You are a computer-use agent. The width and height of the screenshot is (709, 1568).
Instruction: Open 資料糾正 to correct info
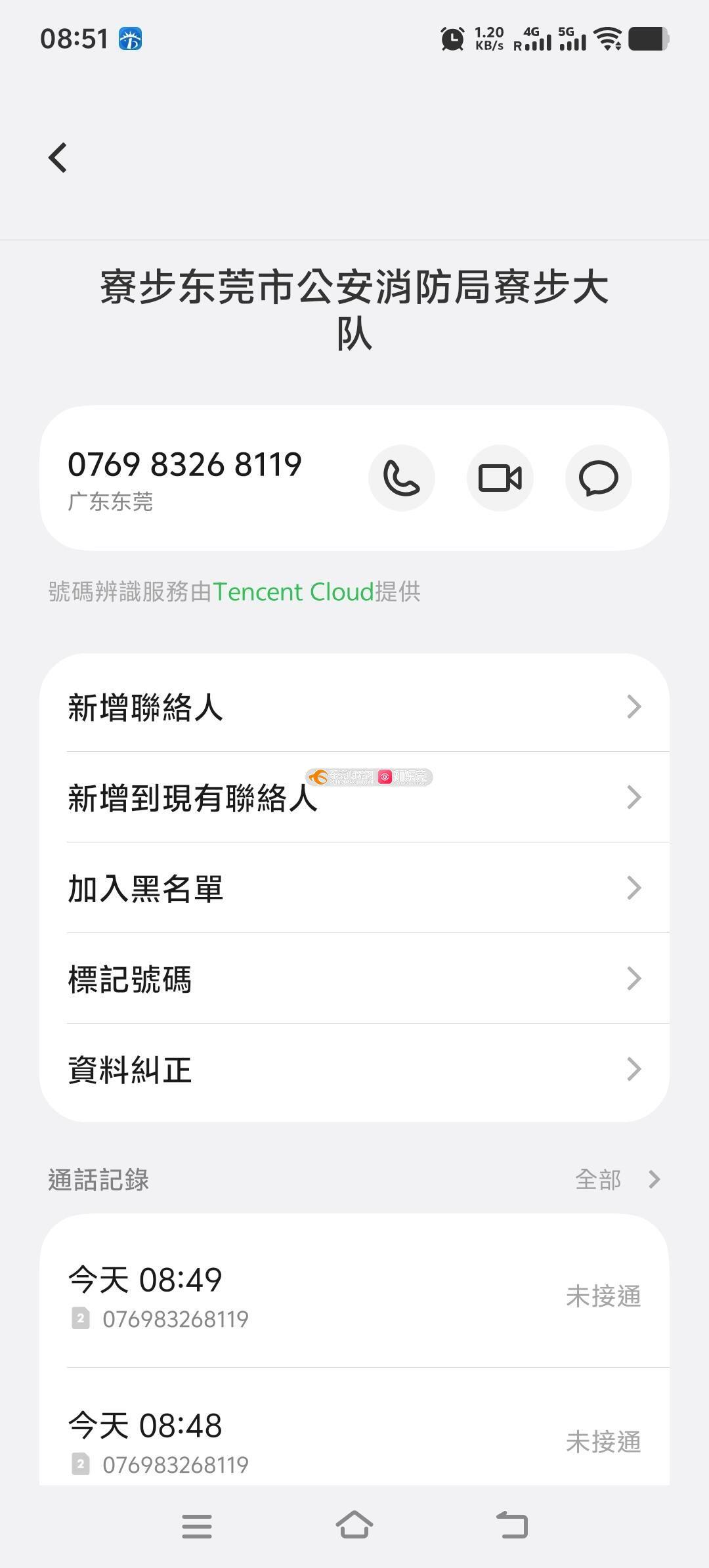[354, 1069]
